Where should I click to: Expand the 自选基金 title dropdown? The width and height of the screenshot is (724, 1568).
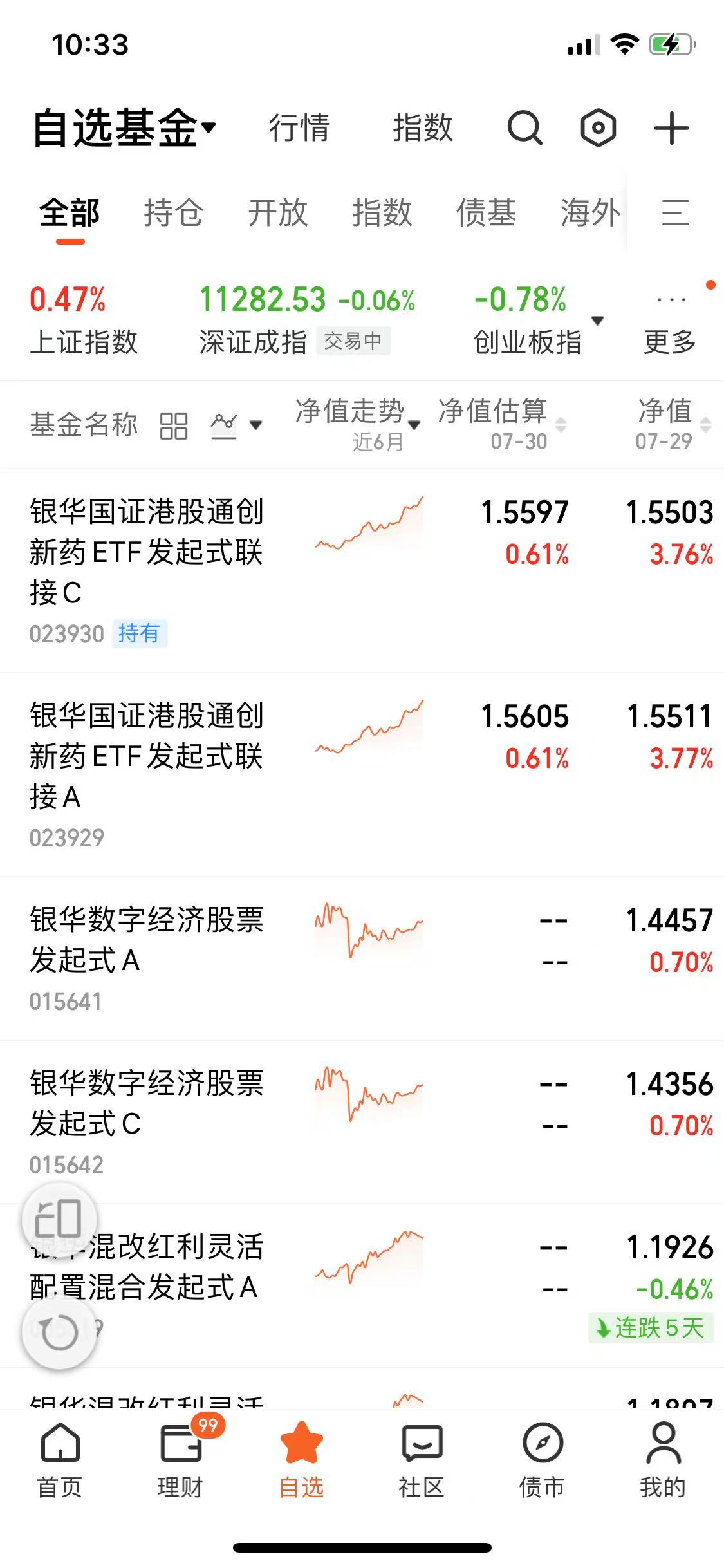click(124, 127)
